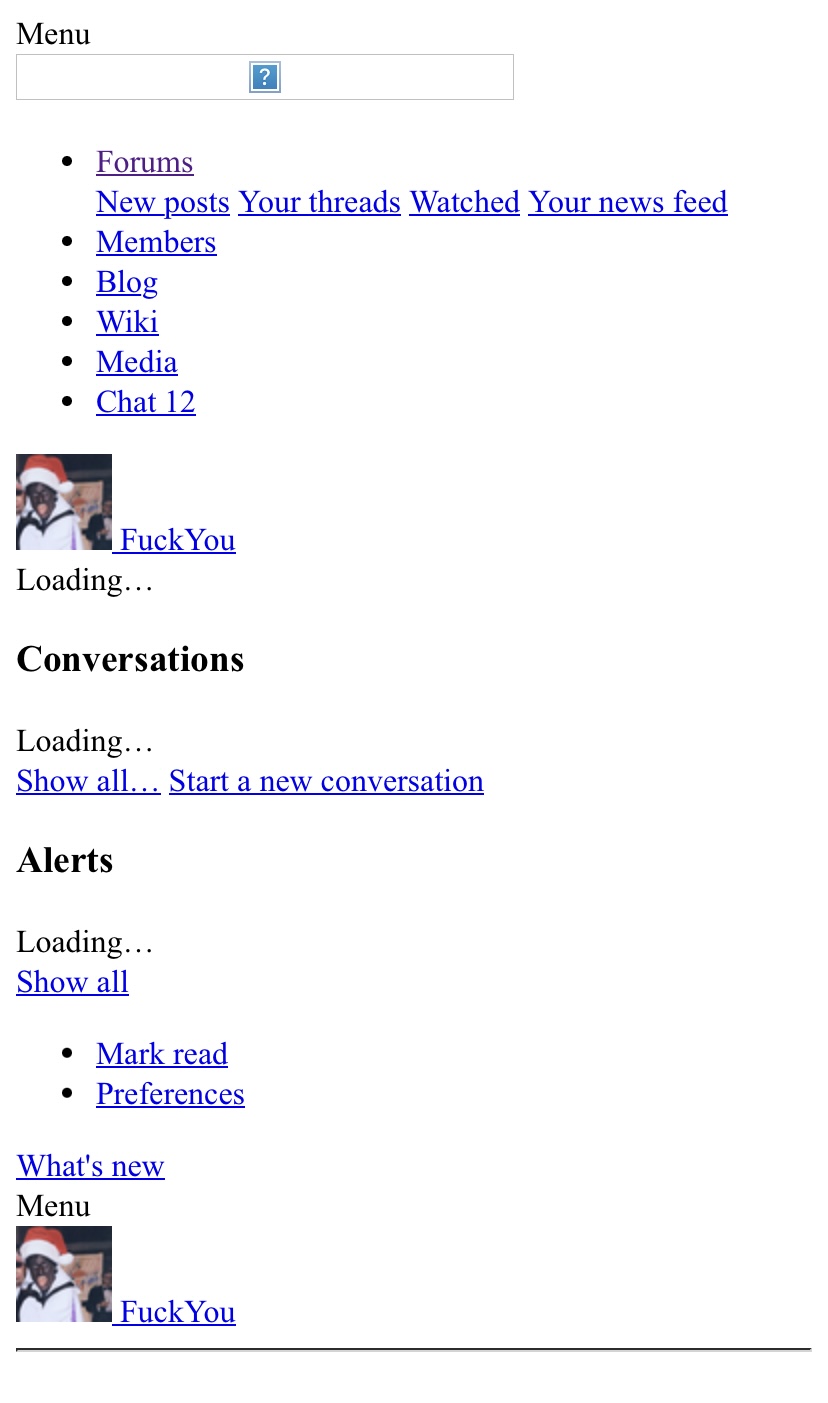Viewport: 828px width, 1403px height.
Task: Open Chat 12
Action: click(146, 402)
